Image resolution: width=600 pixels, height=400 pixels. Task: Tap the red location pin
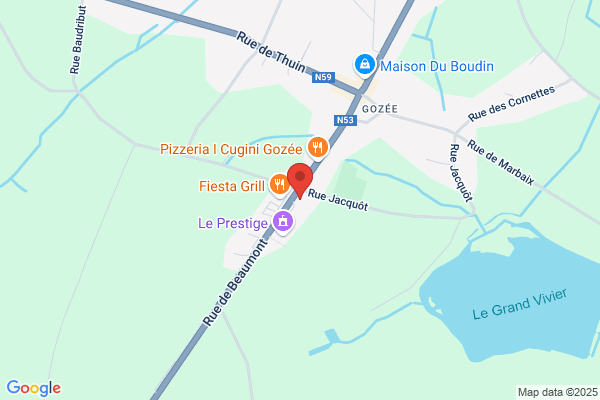coord(300,180)
